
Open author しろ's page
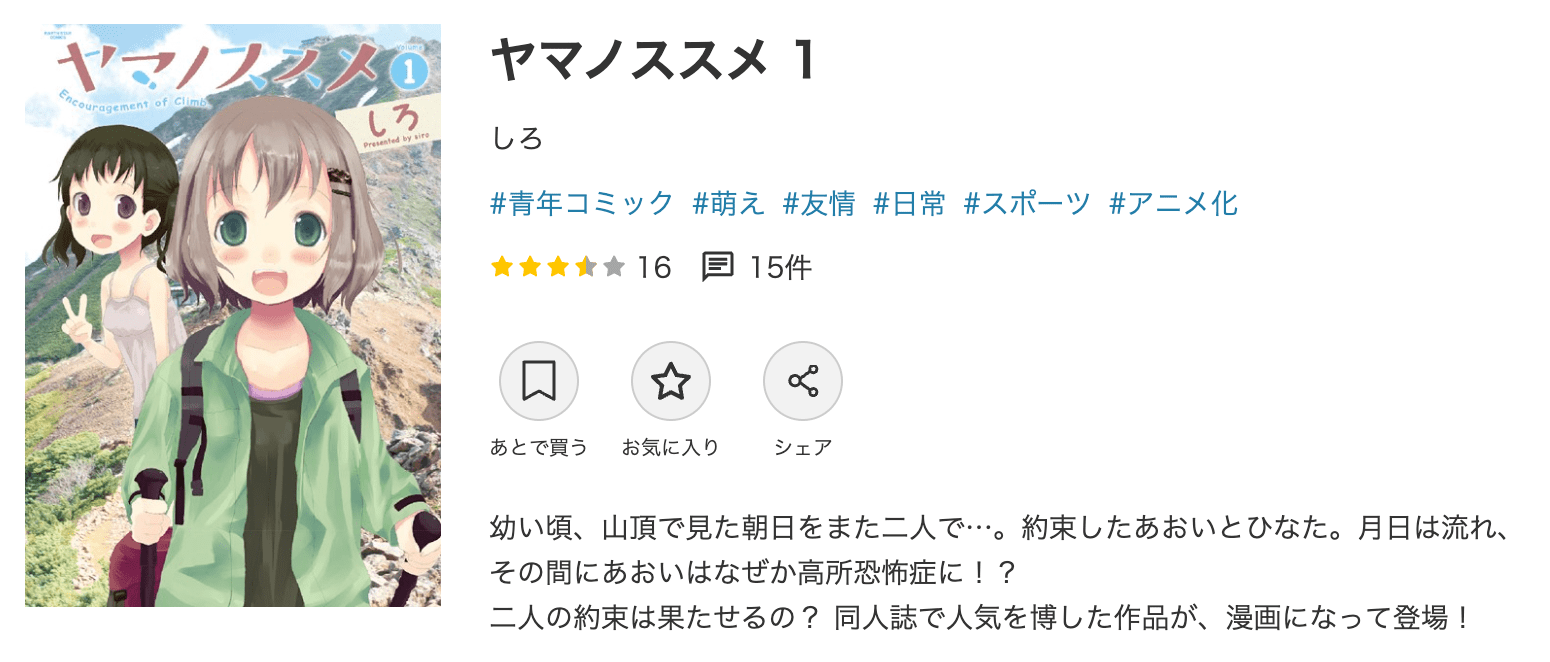coord(517,139)
